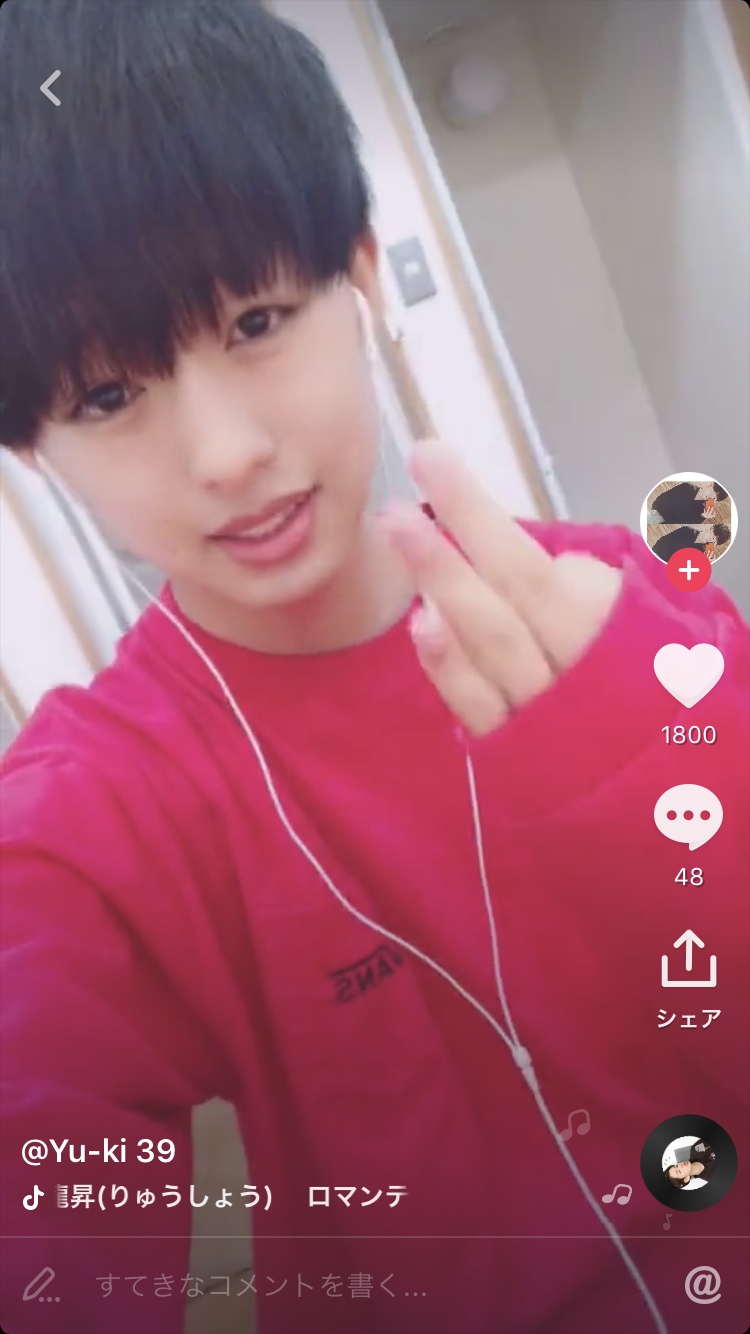
Task: Tap the すてきなコメントを書く comment field
Action: coord(260,1285)
